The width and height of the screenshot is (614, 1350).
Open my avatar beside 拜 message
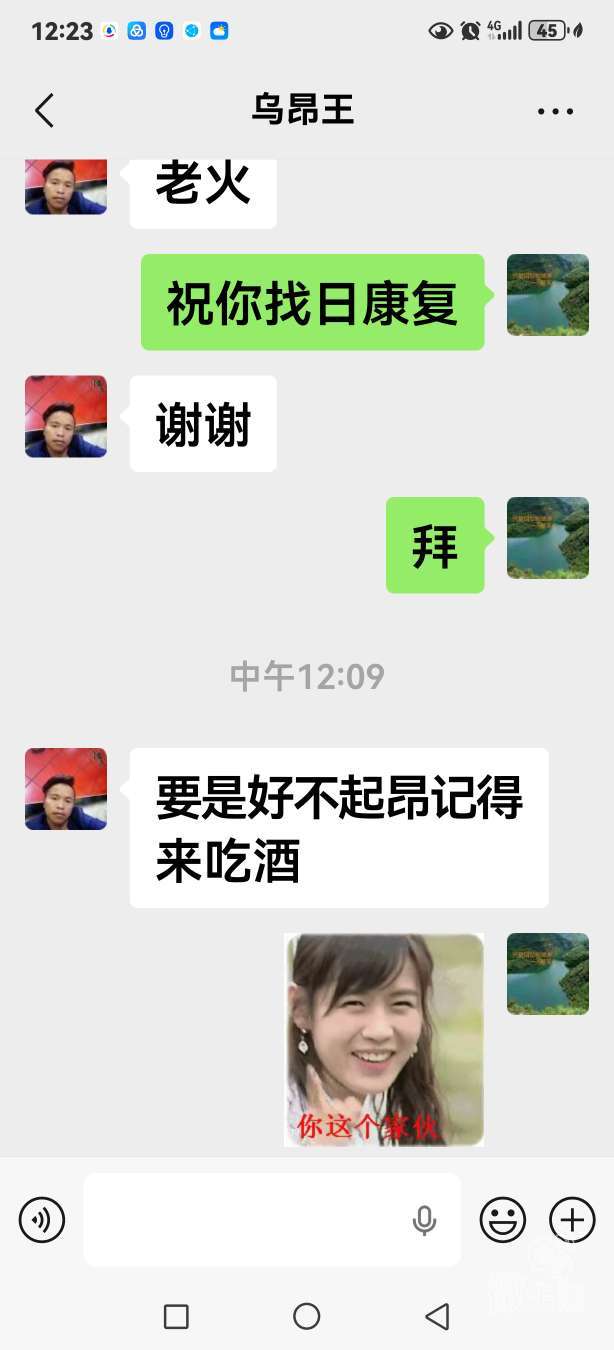point(548,538)
